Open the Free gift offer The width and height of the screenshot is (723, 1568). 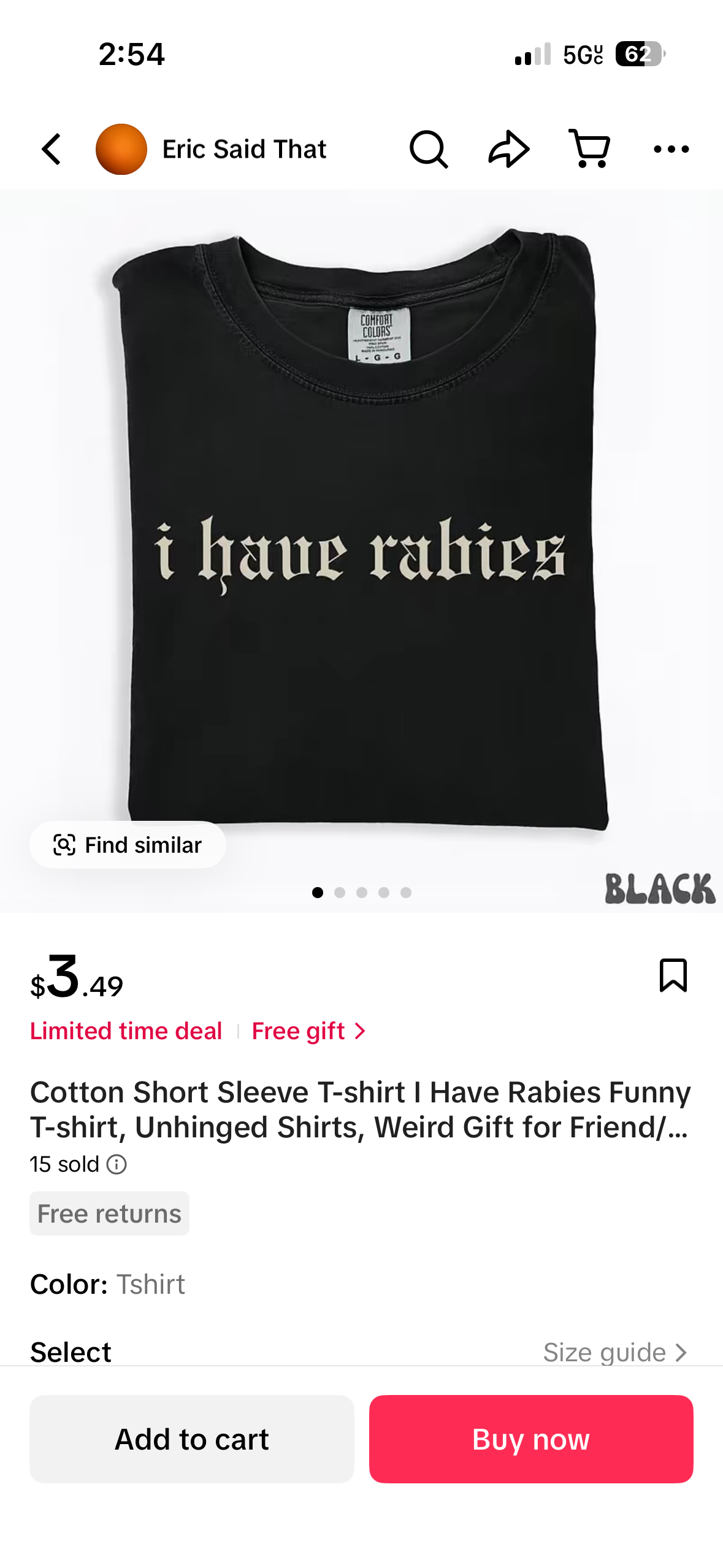308,1031
